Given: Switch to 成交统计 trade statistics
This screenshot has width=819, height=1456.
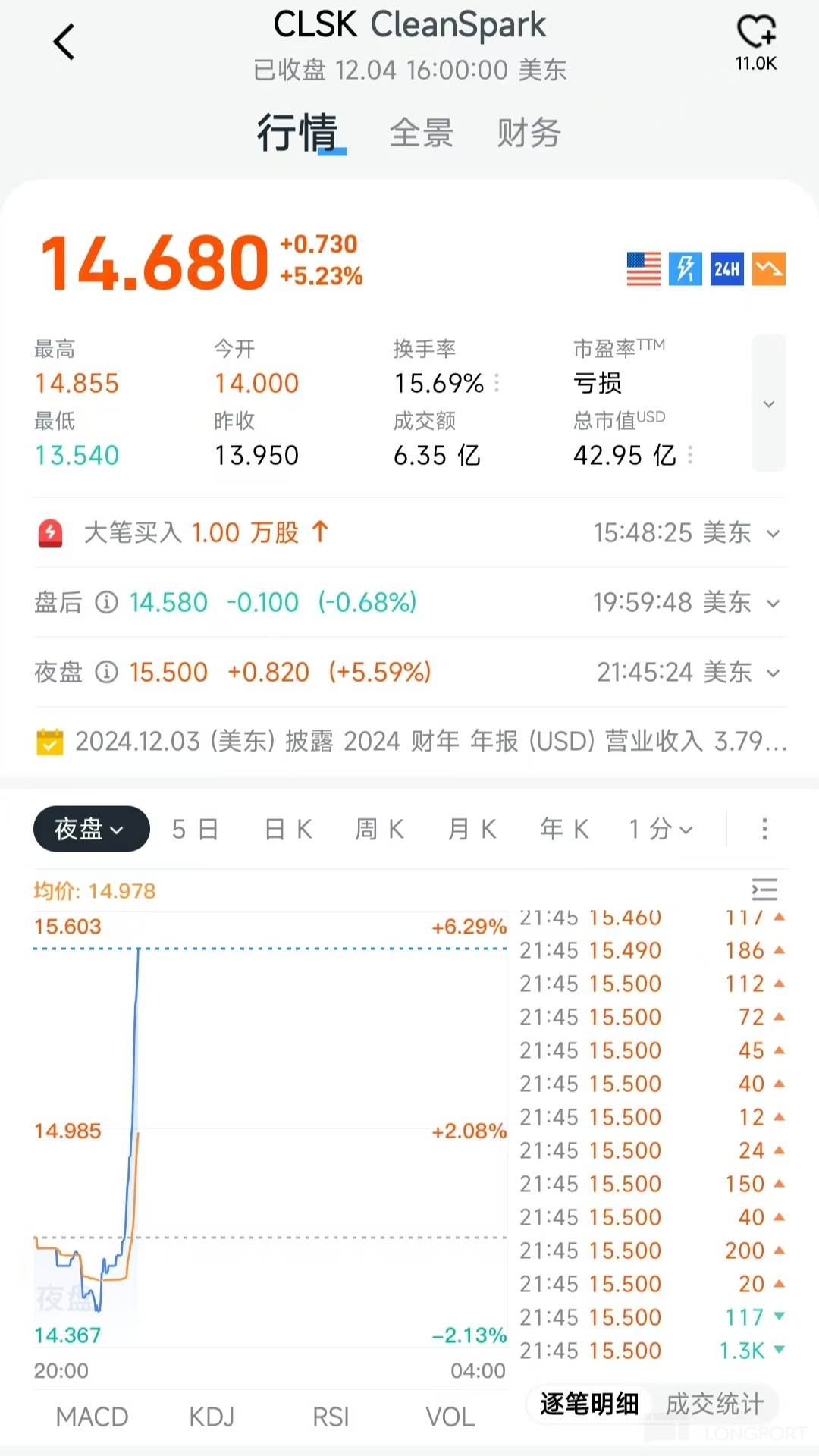Looking at the screenshot, I should click(x=714, y=1404).
